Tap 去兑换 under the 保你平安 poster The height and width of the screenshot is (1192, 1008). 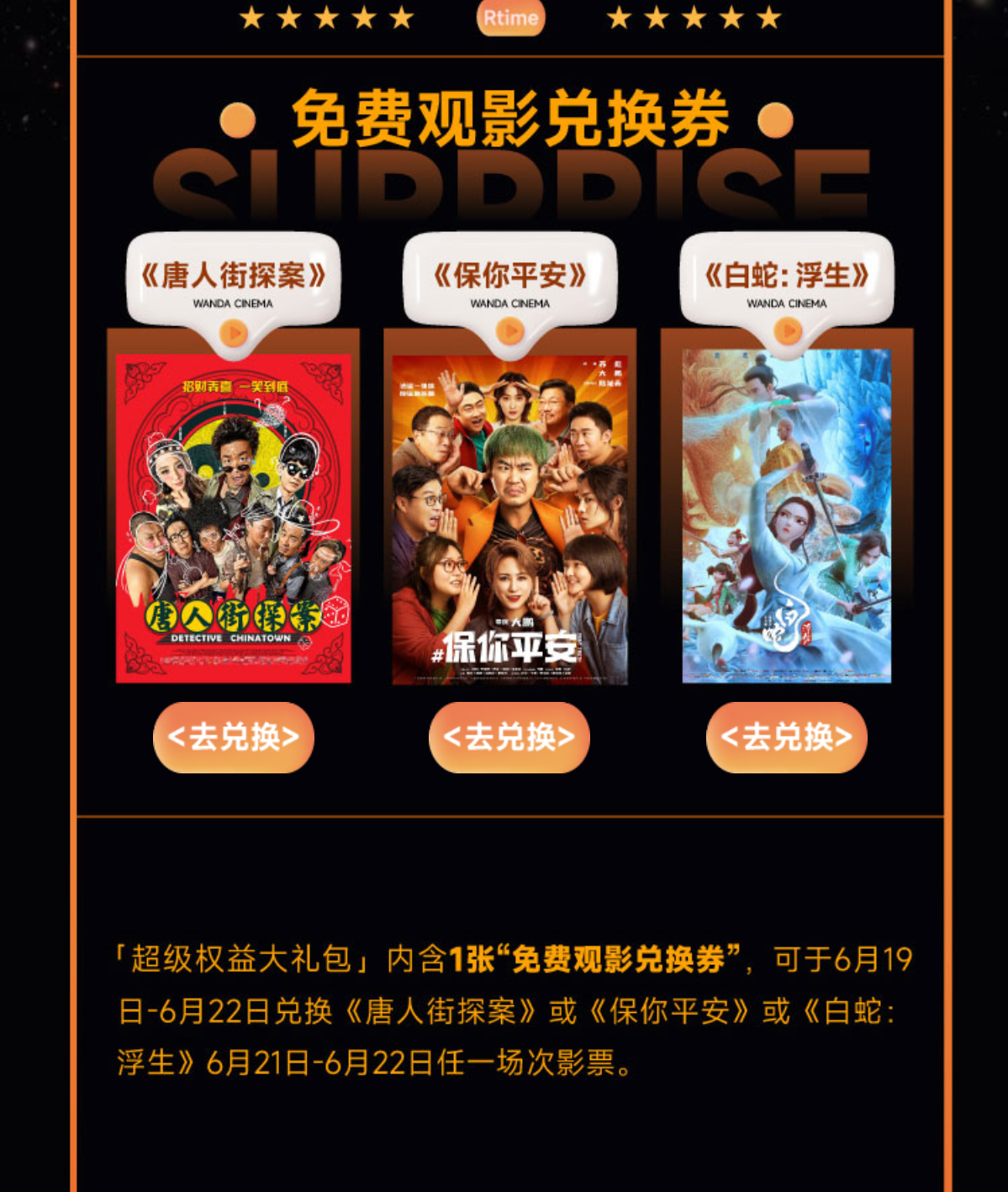pyautogui.click(x=509, y=737)
